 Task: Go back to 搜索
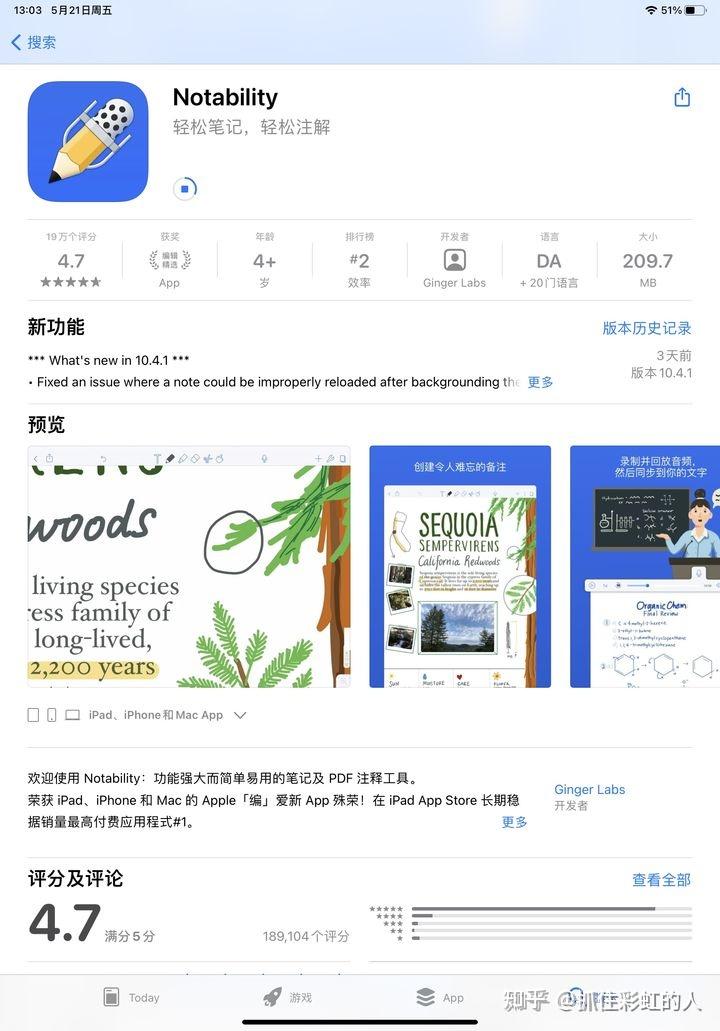coord(33,42)
